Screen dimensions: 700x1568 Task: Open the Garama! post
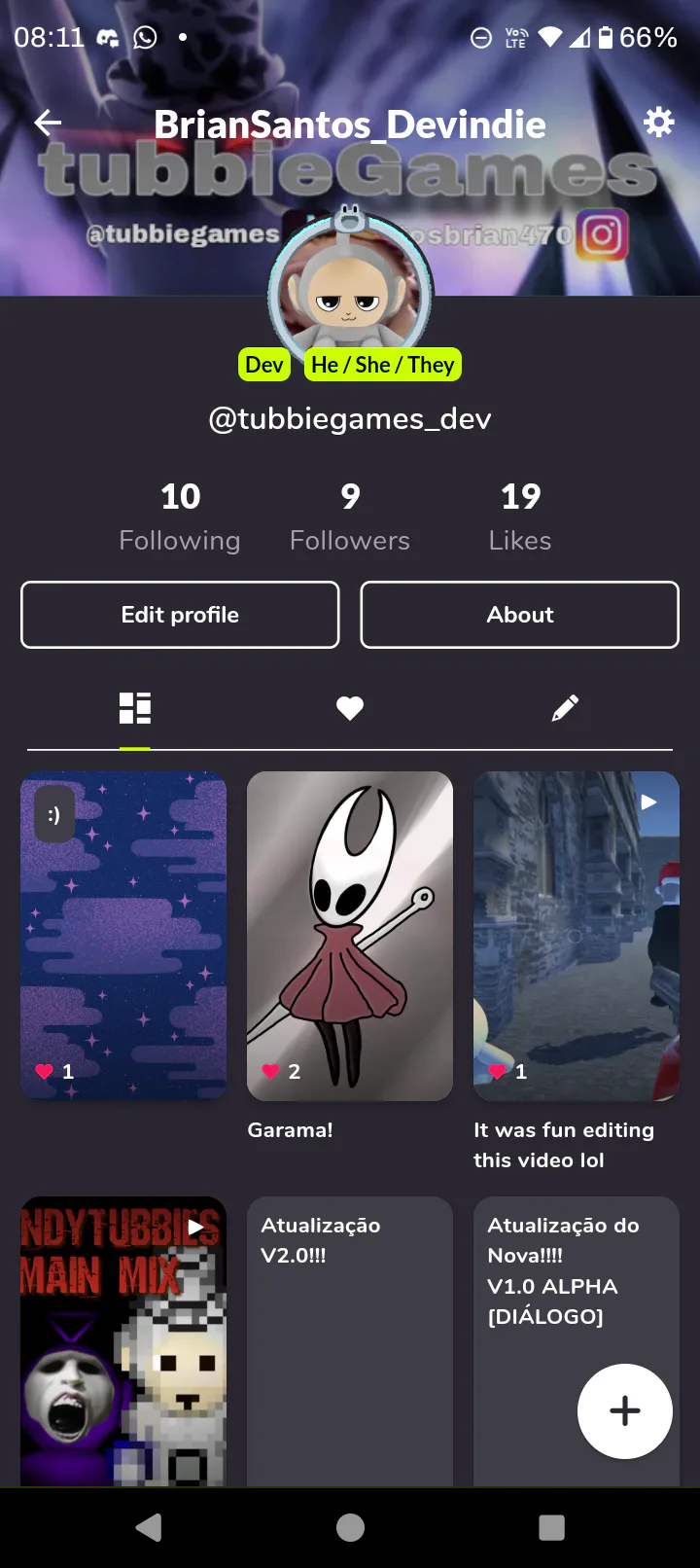click(x=350, y=936)
